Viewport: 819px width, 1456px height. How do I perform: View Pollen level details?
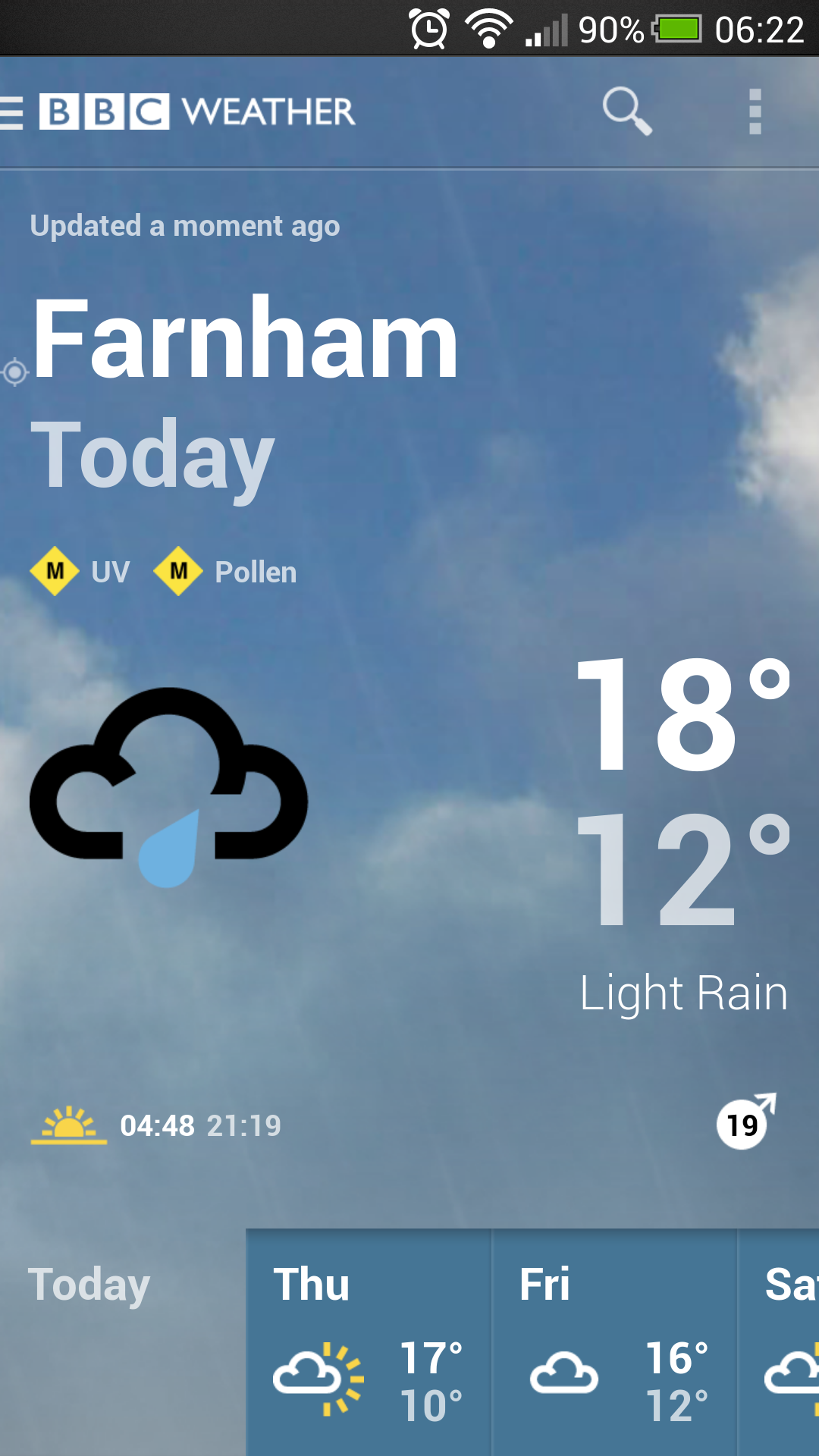[226, 572]
